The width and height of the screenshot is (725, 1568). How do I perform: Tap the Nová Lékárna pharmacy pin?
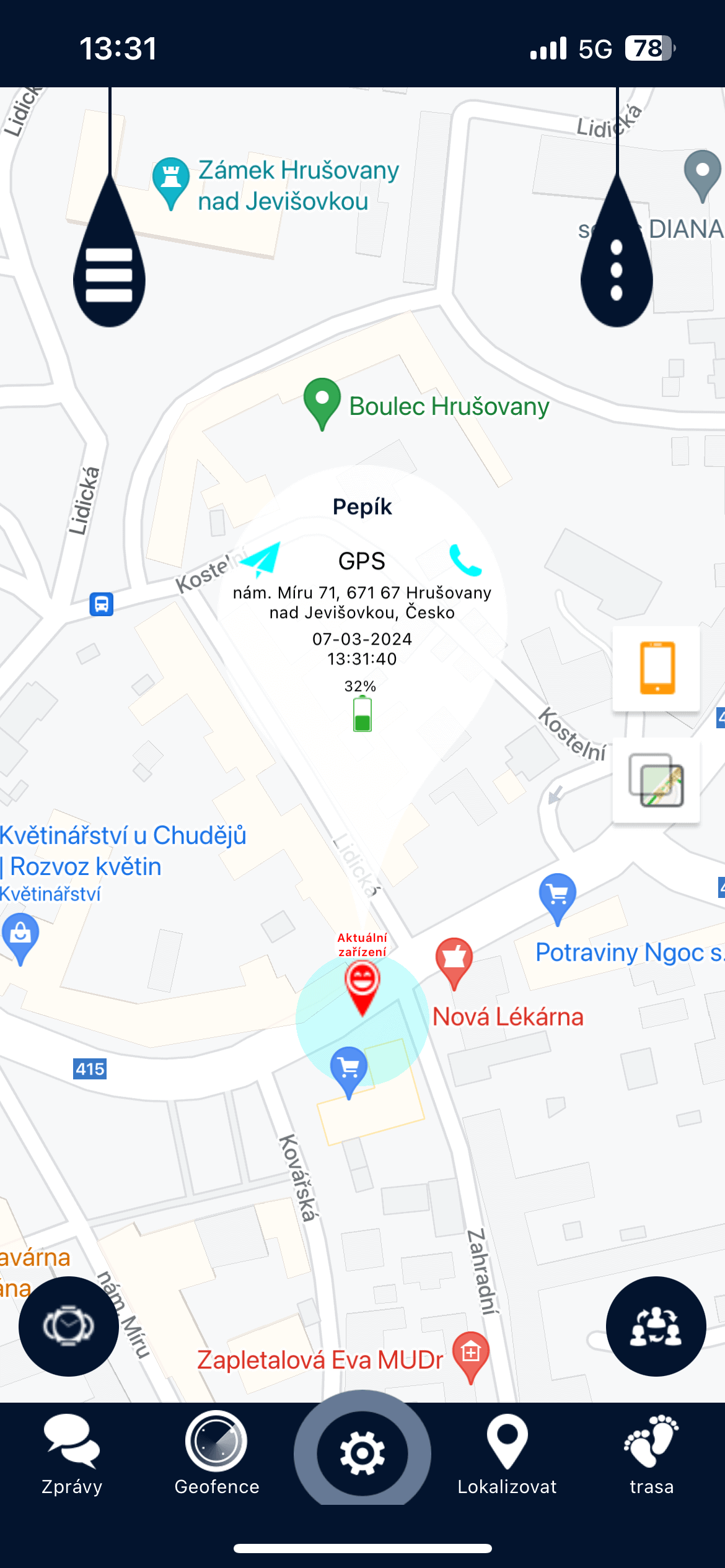point(454,960)
